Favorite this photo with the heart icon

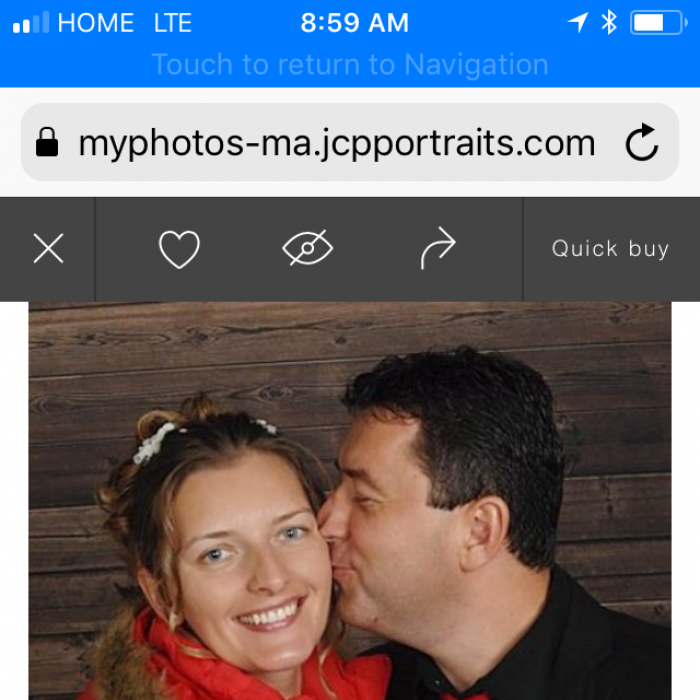tap(180, 249)
